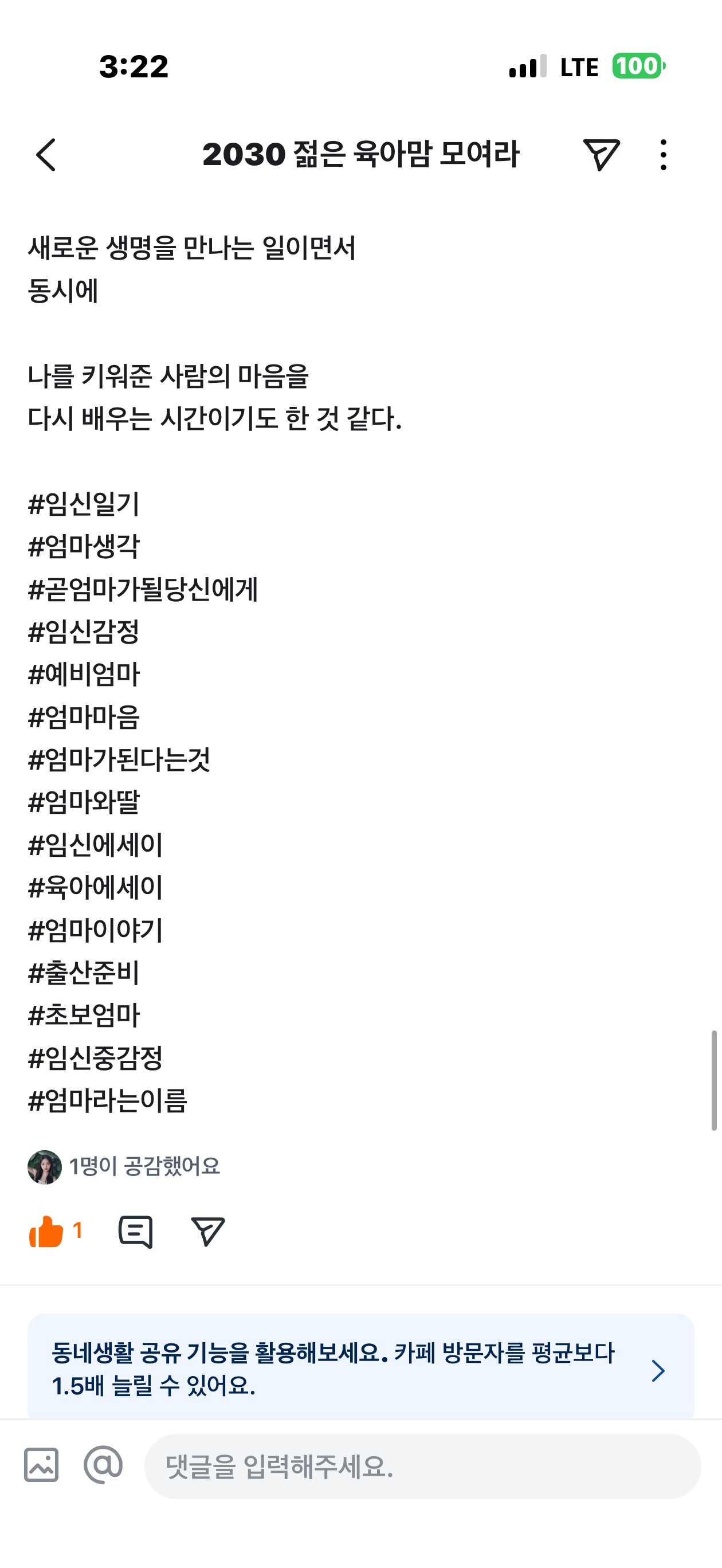Open hashtag #출산준비
The height and width of the screenshot is (1568, 722).
click(84, 973)
